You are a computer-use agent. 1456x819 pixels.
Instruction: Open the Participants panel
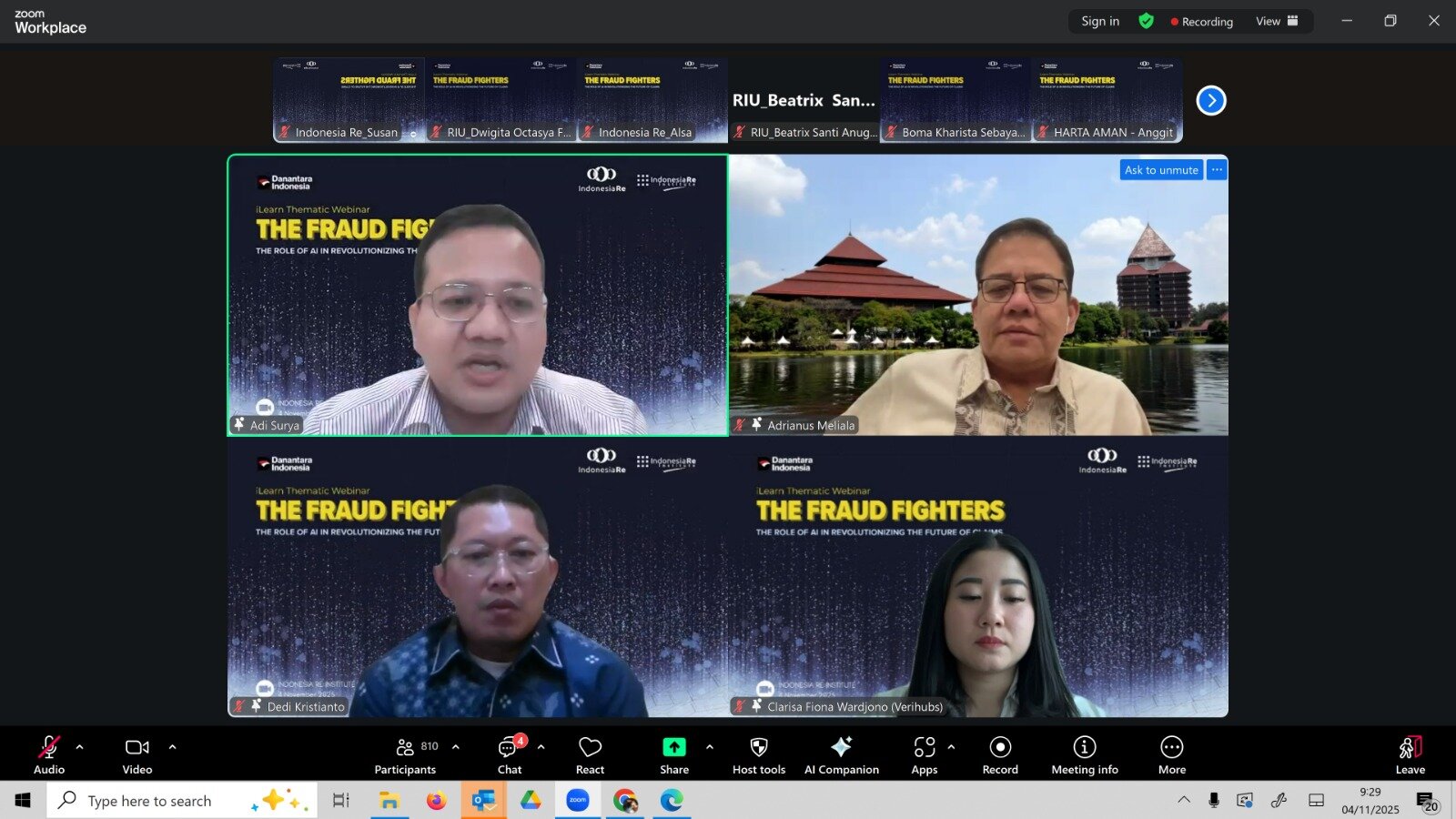click(x=406, y=754)
